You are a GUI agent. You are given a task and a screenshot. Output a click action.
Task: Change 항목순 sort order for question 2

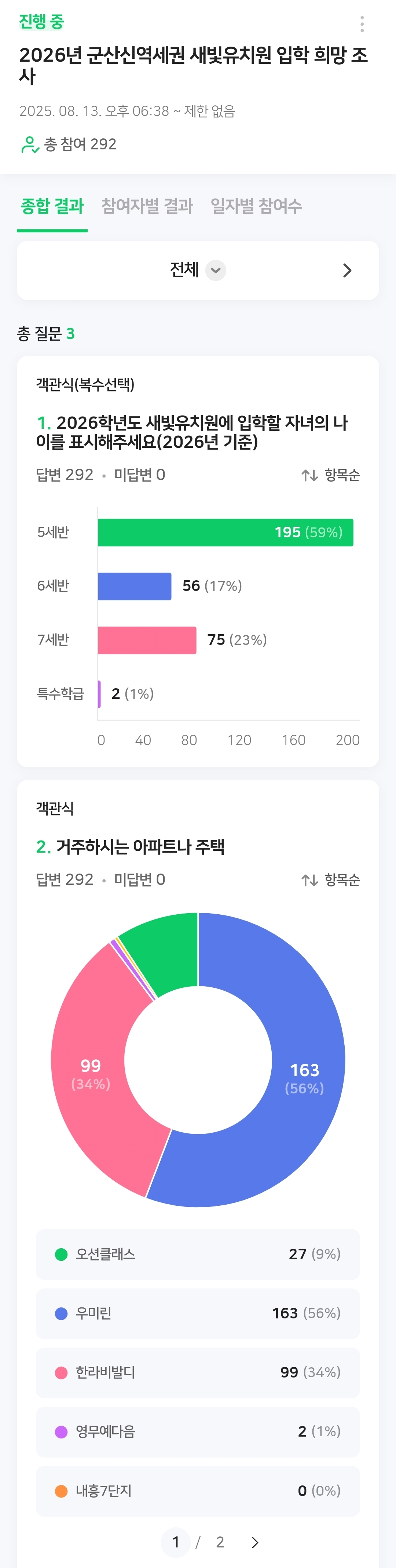(330, 879)
